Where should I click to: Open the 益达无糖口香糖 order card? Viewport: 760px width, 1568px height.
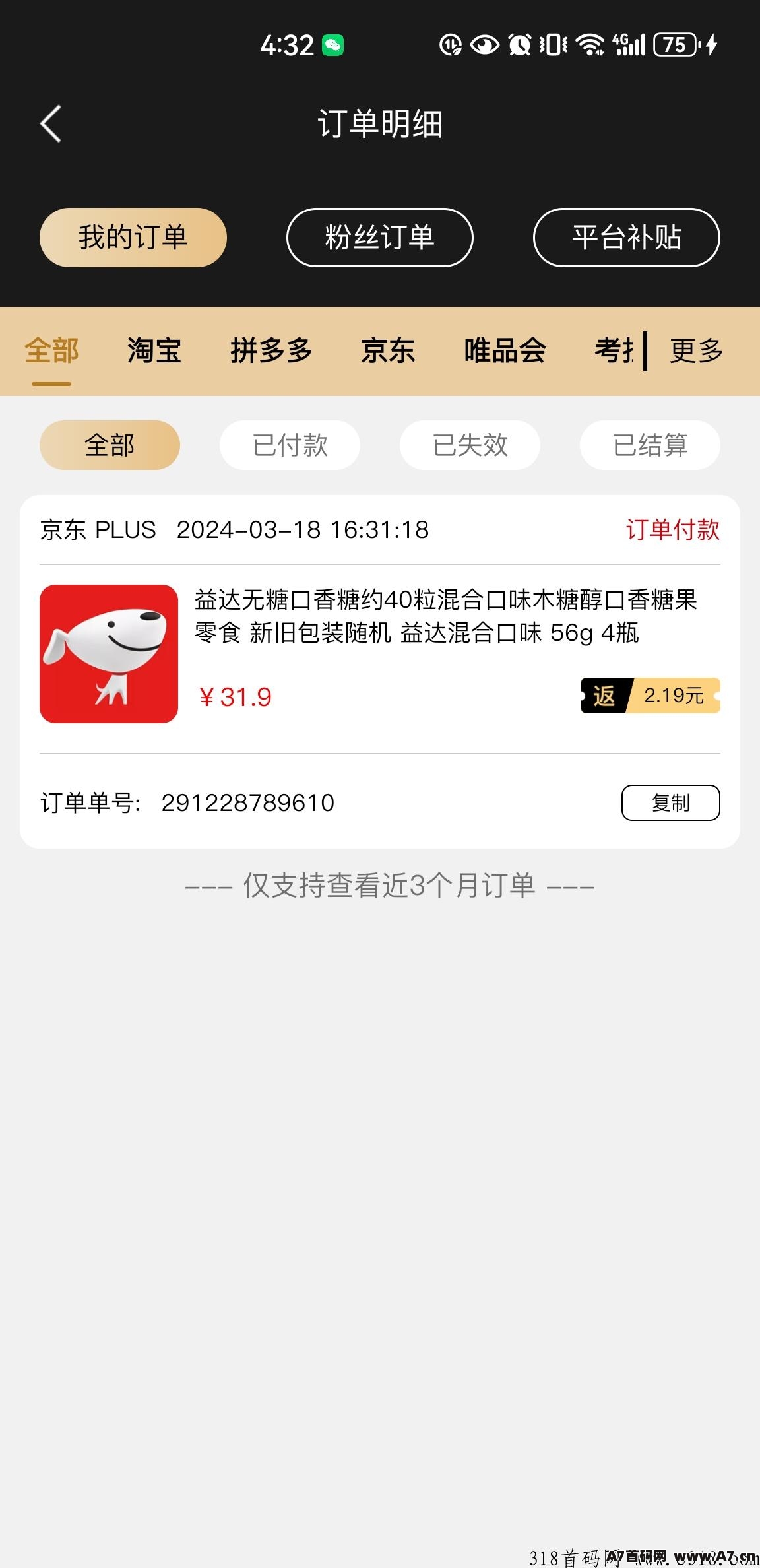pyautogui.click(x=380, y=672)
